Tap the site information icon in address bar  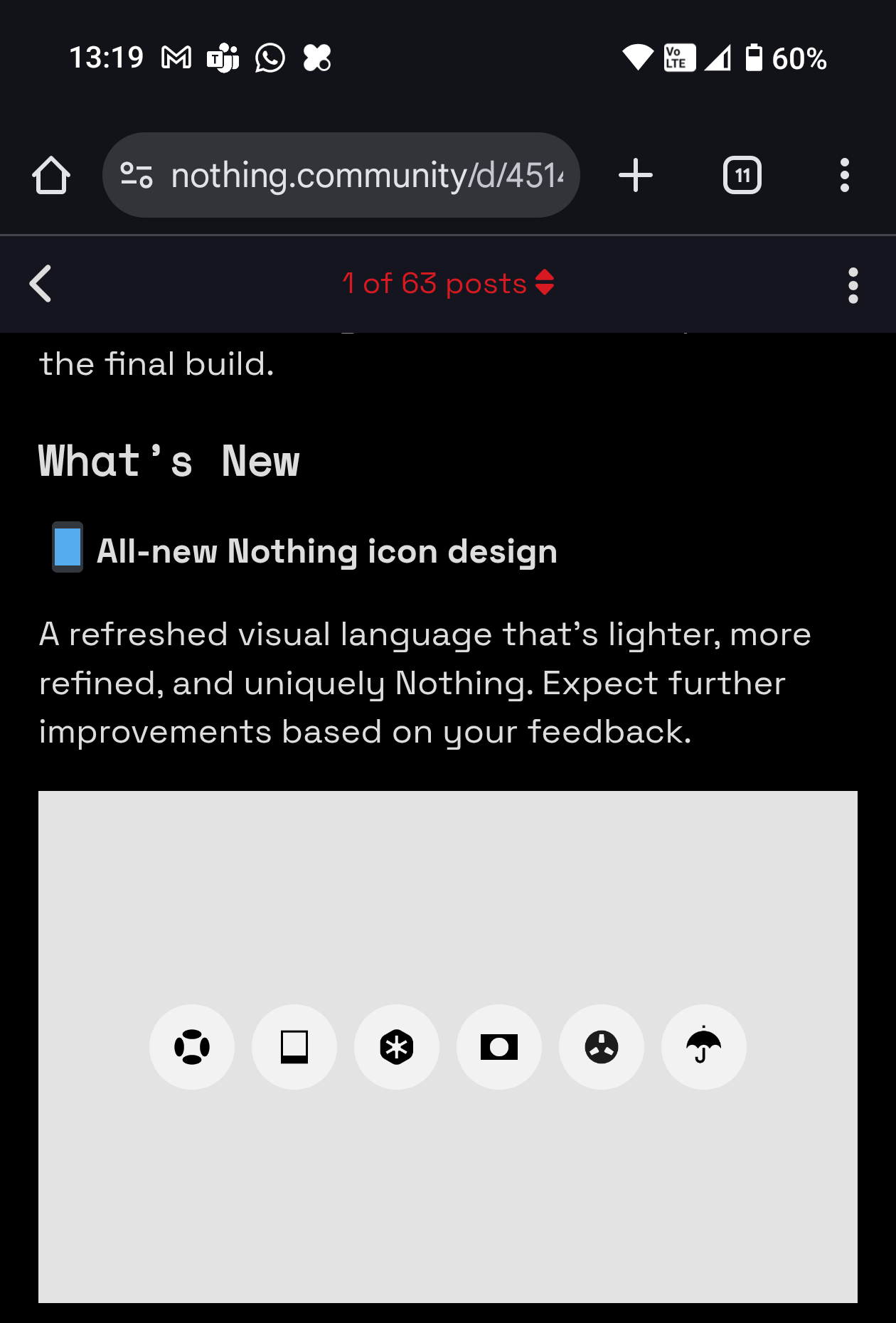click(135, 174)
